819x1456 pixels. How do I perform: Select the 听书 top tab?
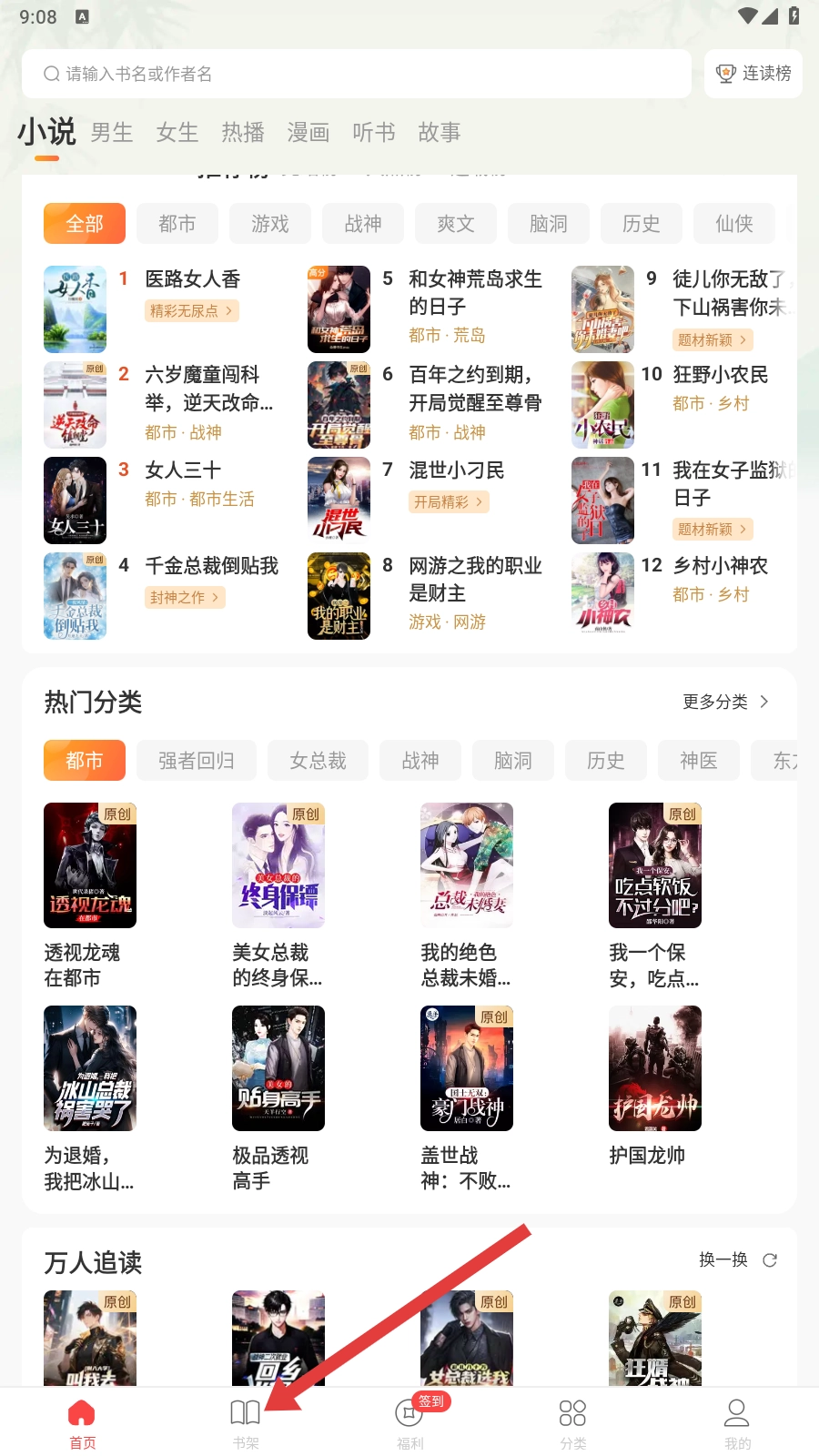pos(374,133)
